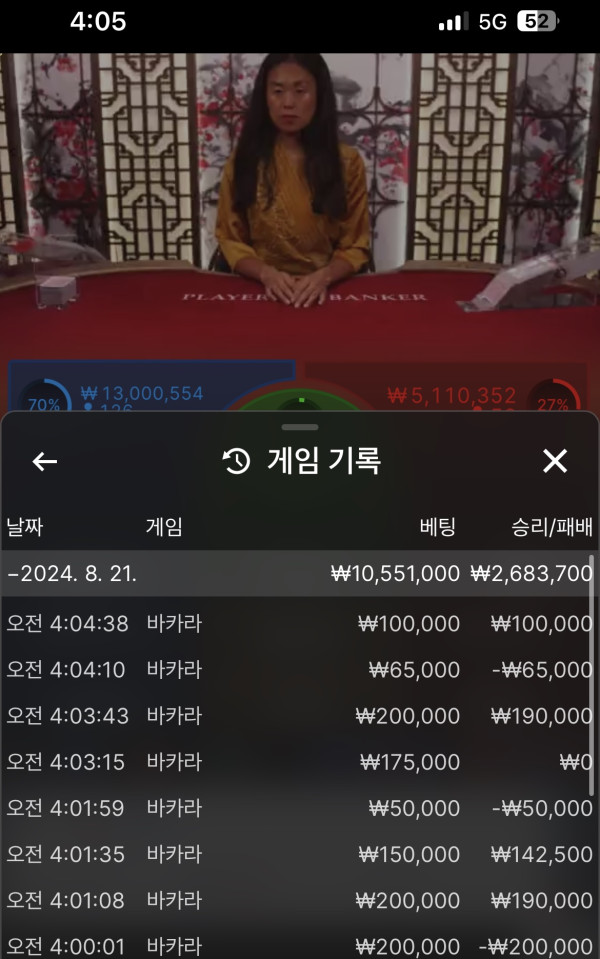Open the 오전 4:03:15 바카라 record

tap(298, 762)
